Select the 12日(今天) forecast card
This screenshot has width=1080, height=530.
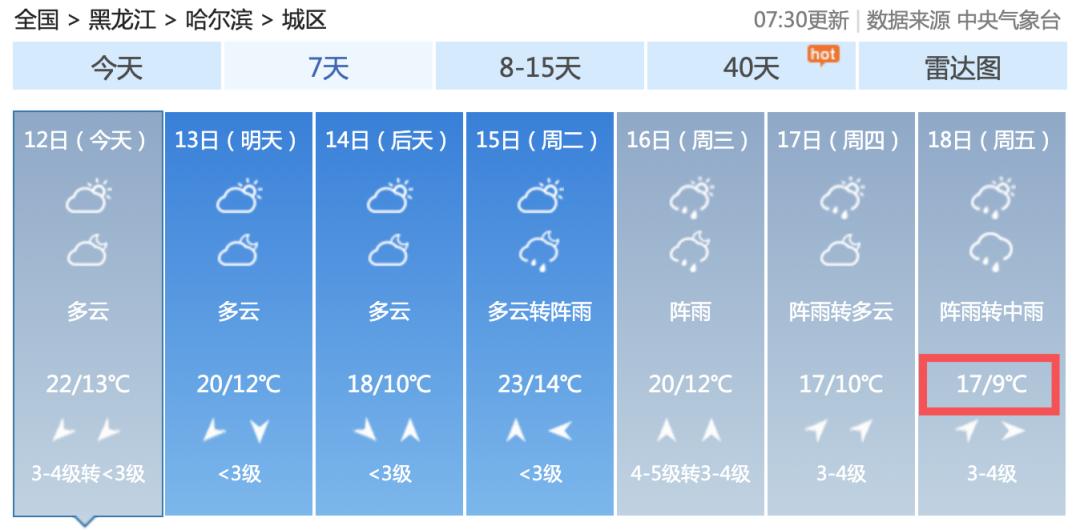(87, 310)
